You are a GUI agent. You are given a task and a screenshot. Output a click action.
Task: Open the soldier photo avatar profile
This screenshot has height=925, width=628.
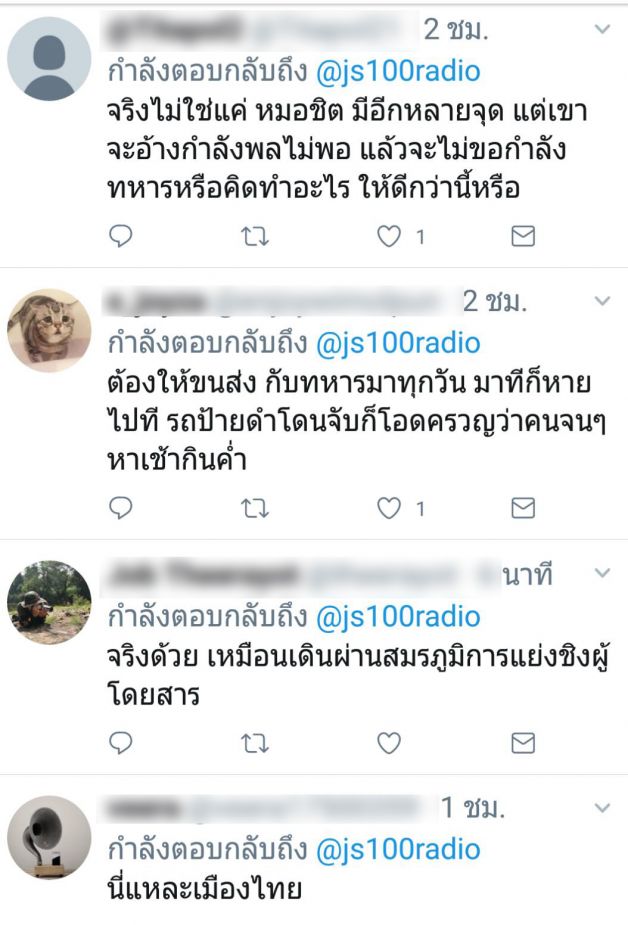coord(49,602)
